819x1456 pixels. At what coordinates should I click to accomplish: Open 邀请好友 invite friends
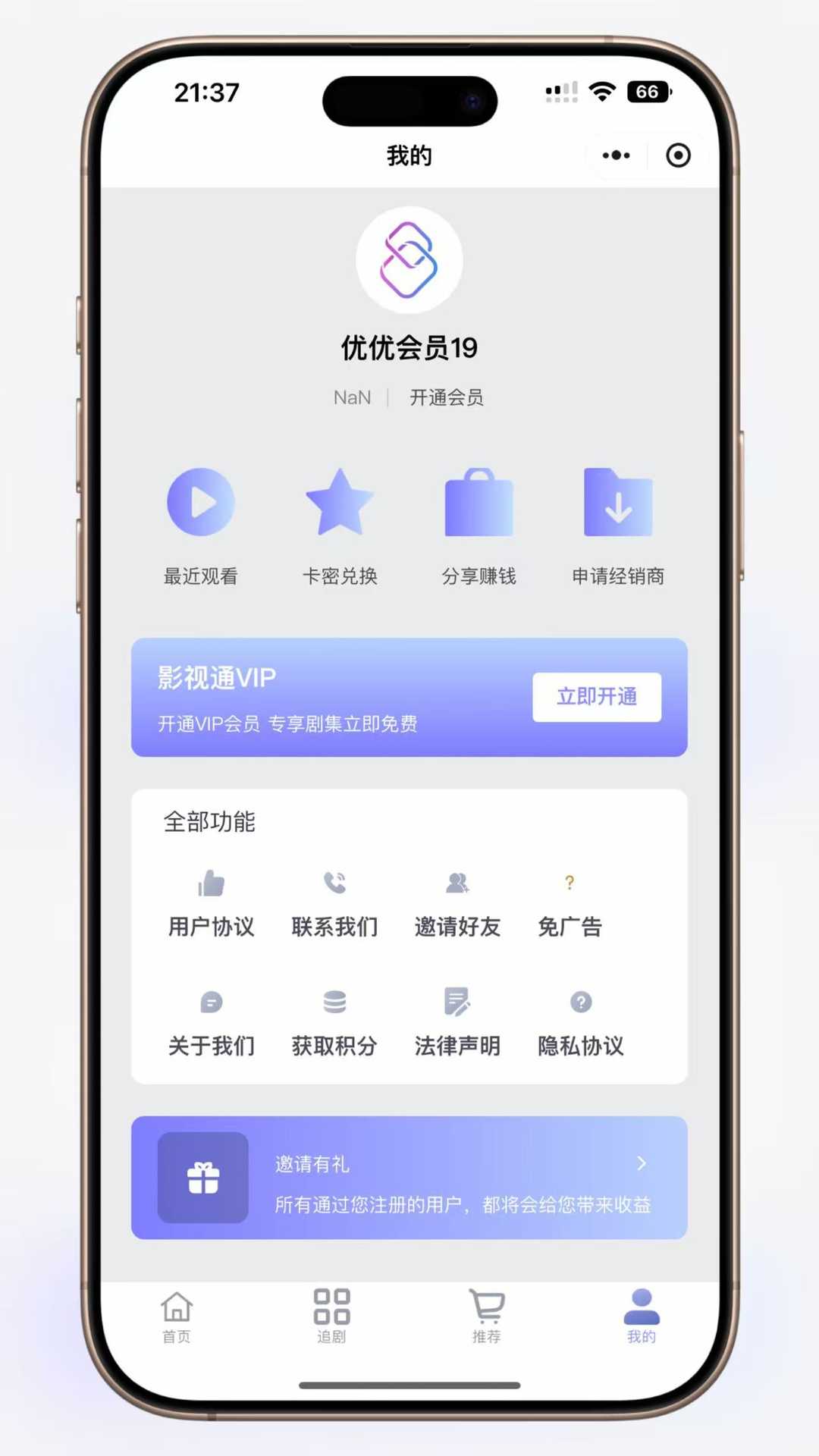point(457,904)
